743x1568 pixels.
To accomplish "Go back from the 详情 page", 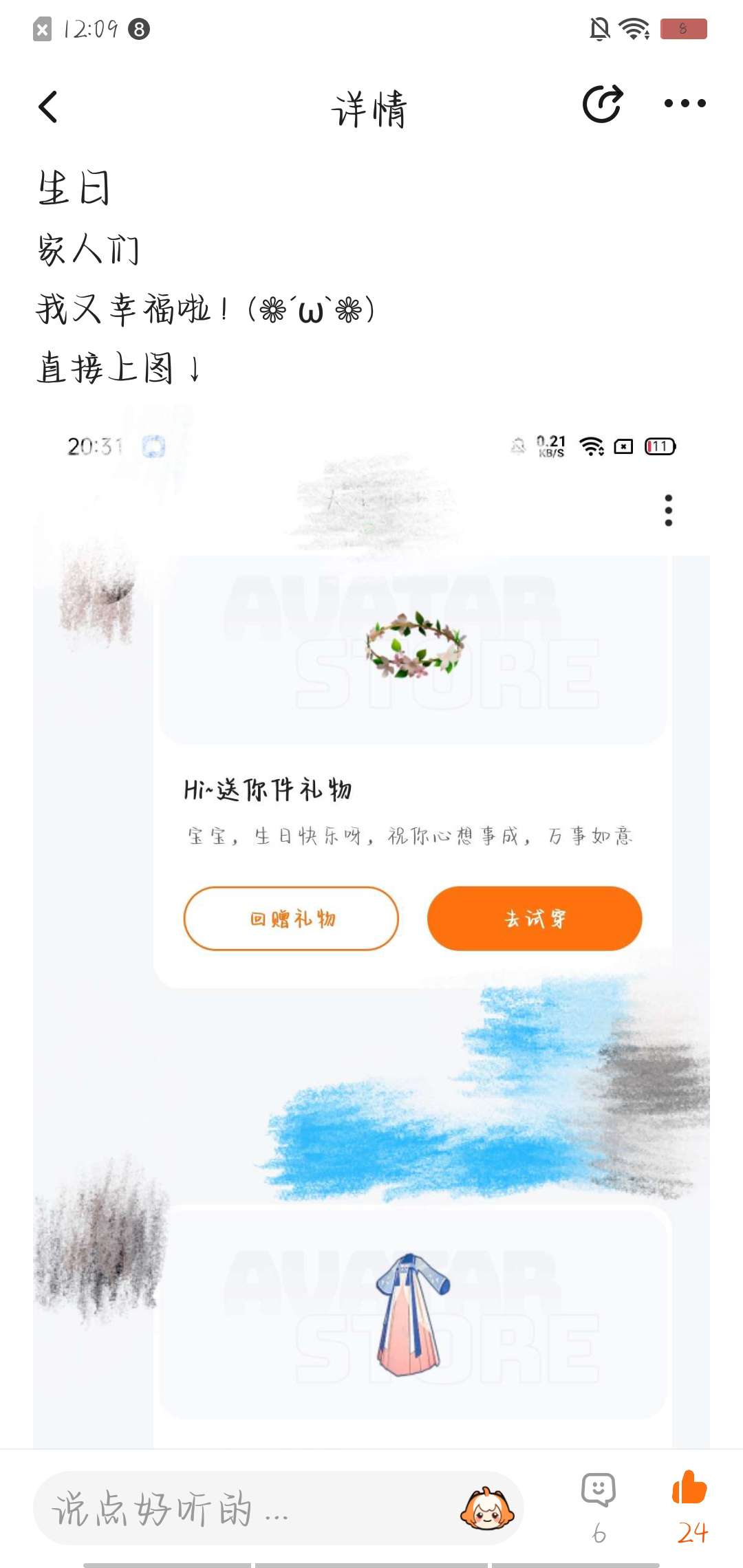I will coord(48,107).
